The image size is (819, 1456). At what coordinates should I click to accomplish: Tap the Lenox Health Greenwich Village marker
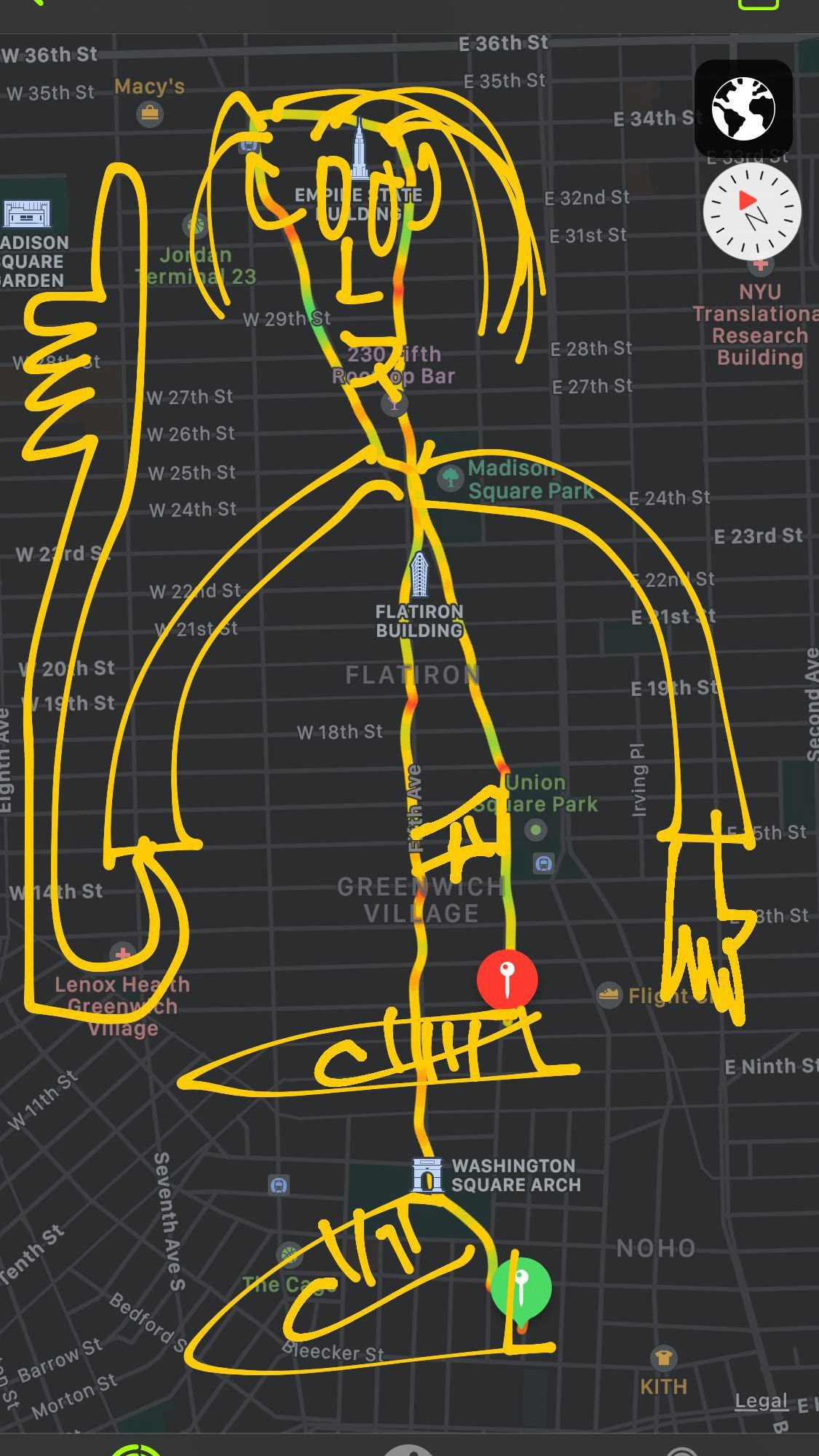(122, 953)
